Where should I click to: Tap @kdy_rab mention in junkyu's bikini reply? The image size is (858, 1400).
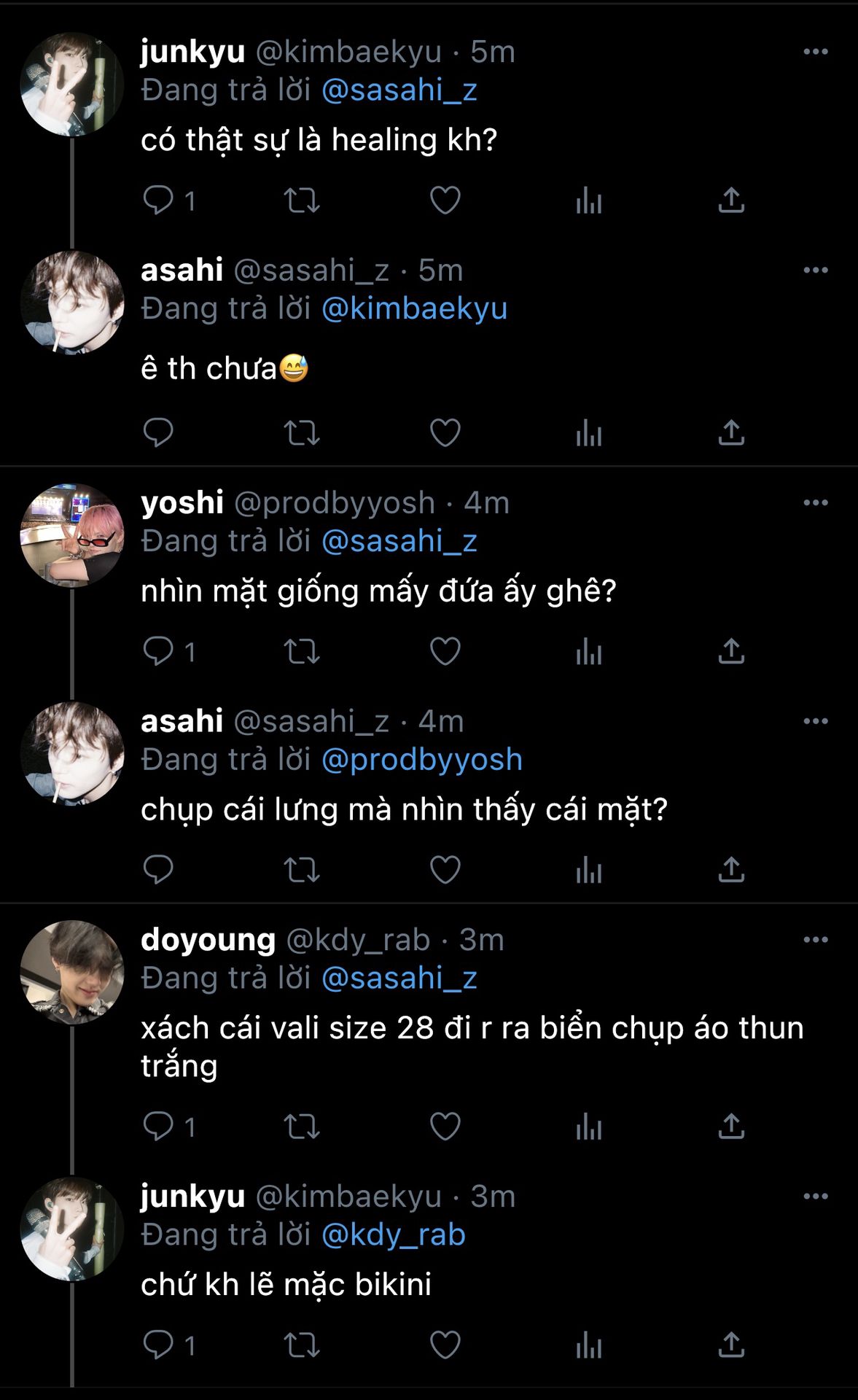pos(393,1234)
